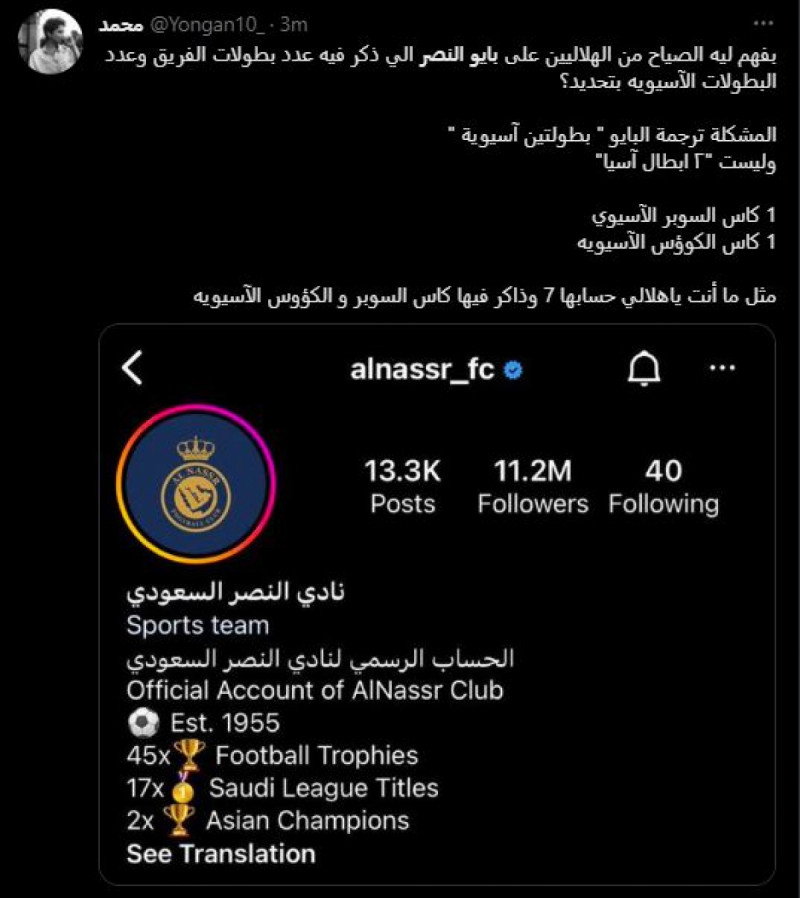This screenshot has width=800, height=898.
Task: View the 11.2M Followers list
Action: (532, 486)
